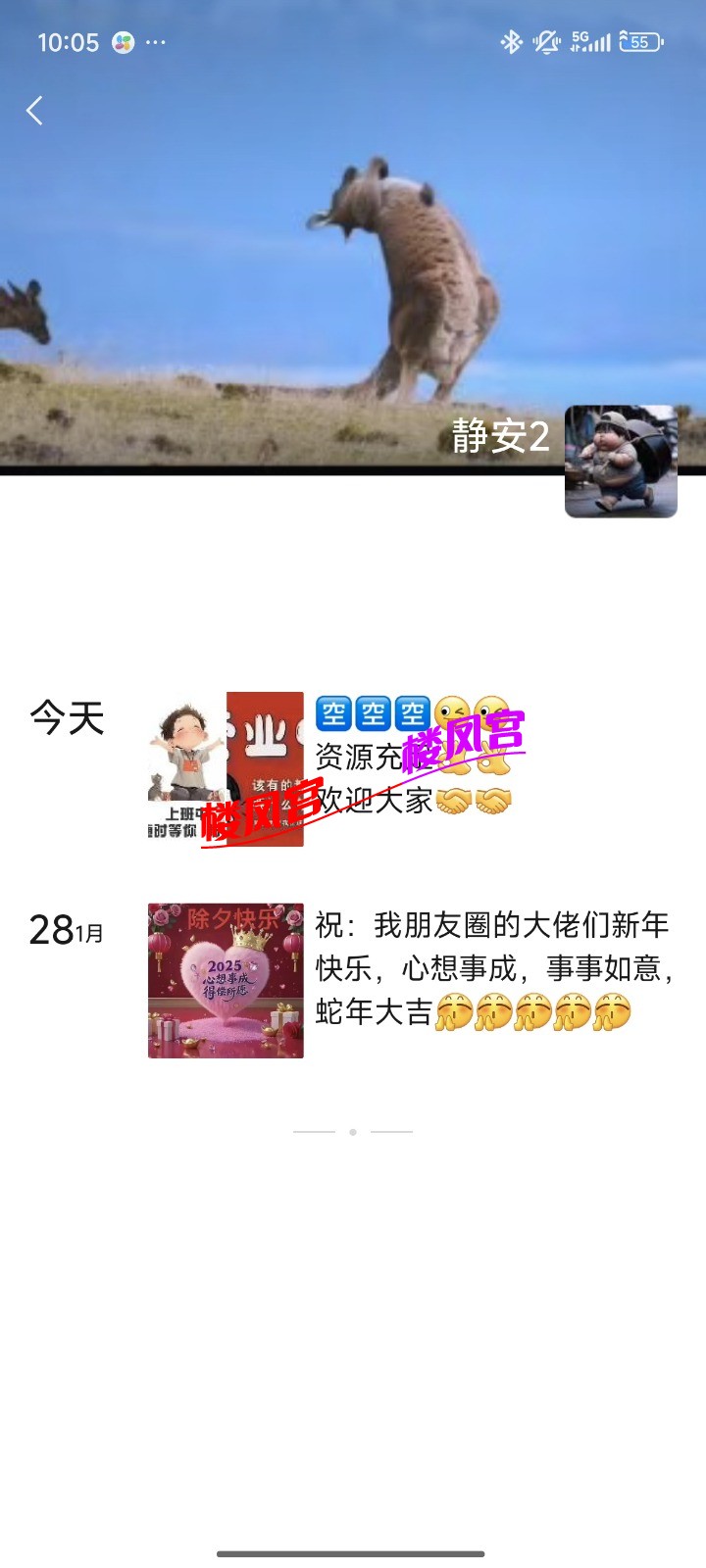Tap the New Year wishes post text
Viewport: 706px width, 1568px height.
coord(471,965)
